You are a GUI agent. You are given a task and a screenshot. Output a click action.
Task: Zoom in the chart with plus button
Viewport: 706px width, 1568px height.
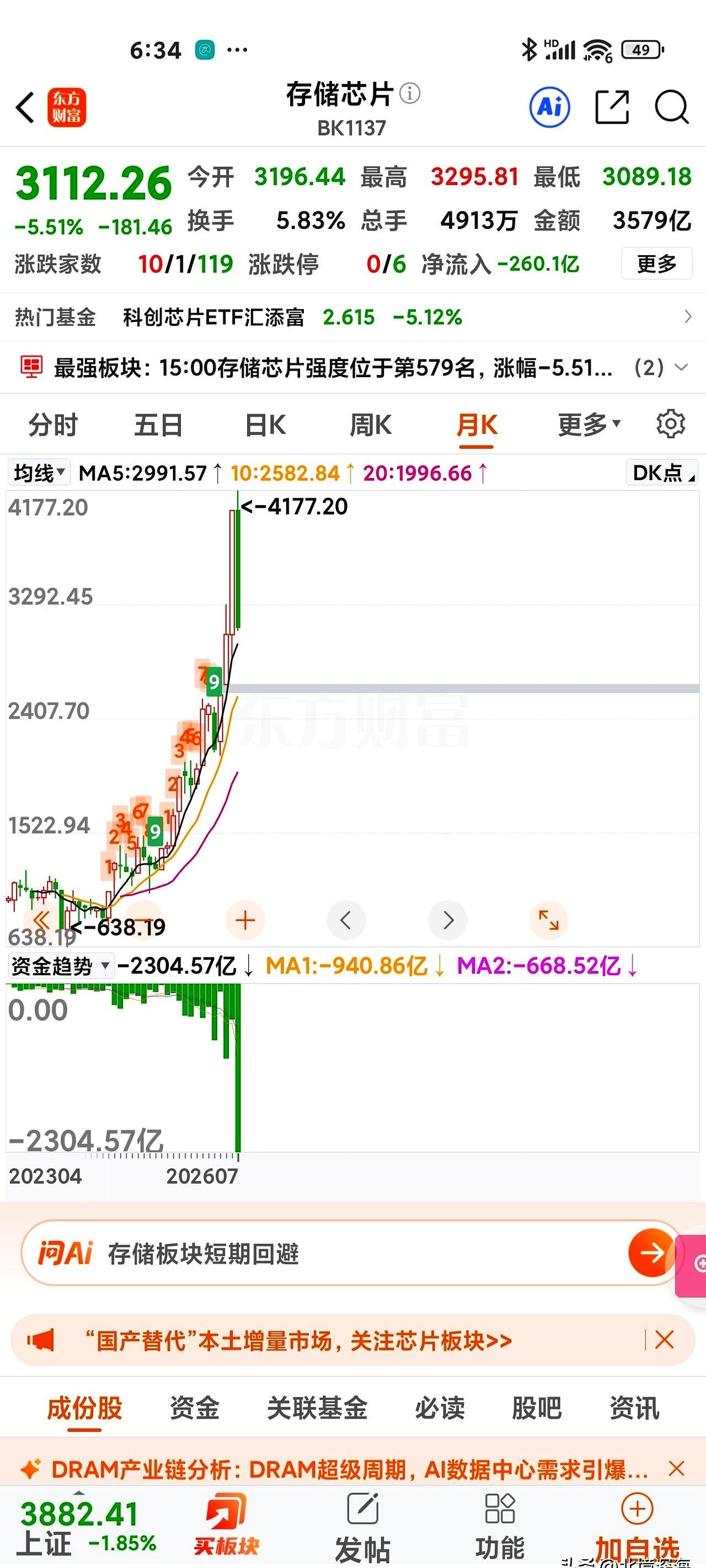(245, 920)
